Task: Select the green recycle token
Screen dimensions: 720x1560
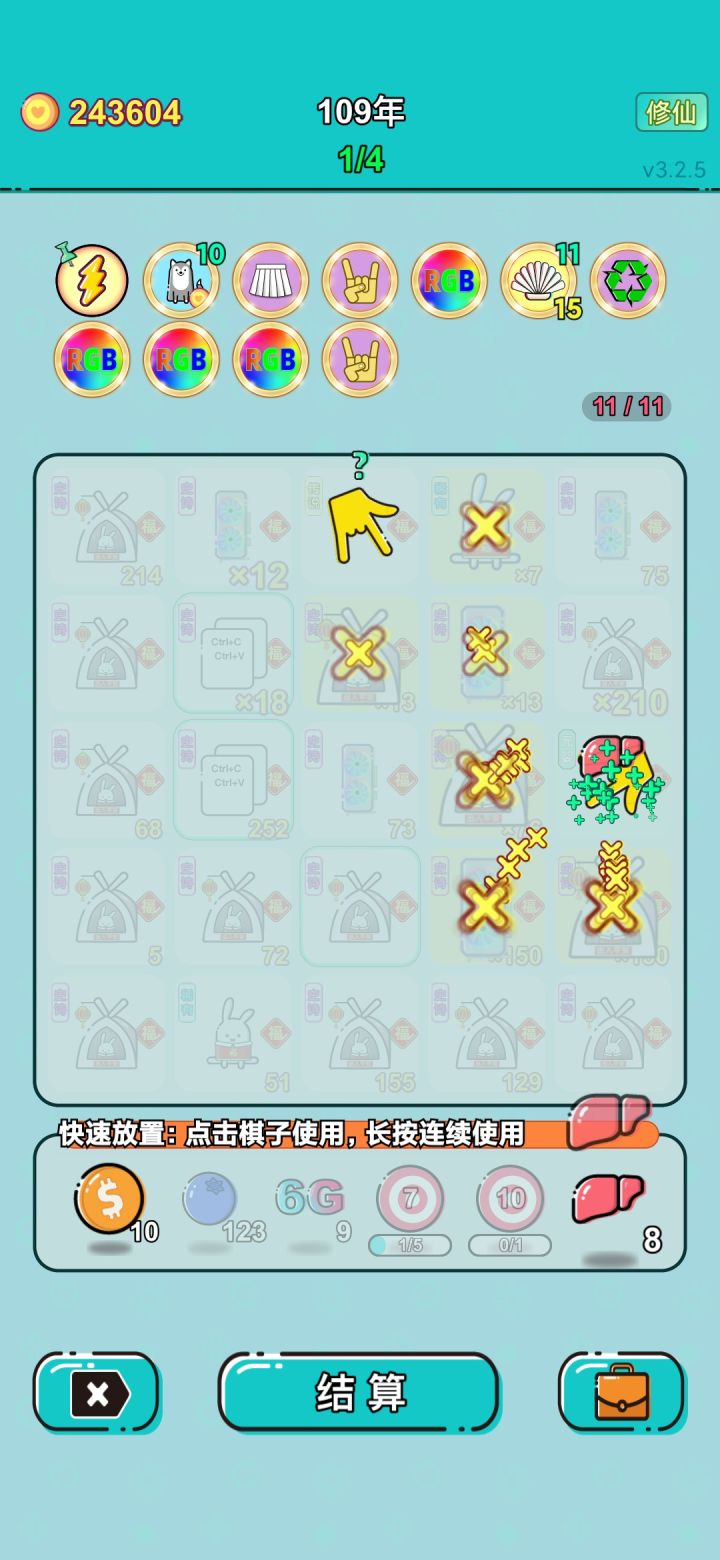Action: (627, 281)
